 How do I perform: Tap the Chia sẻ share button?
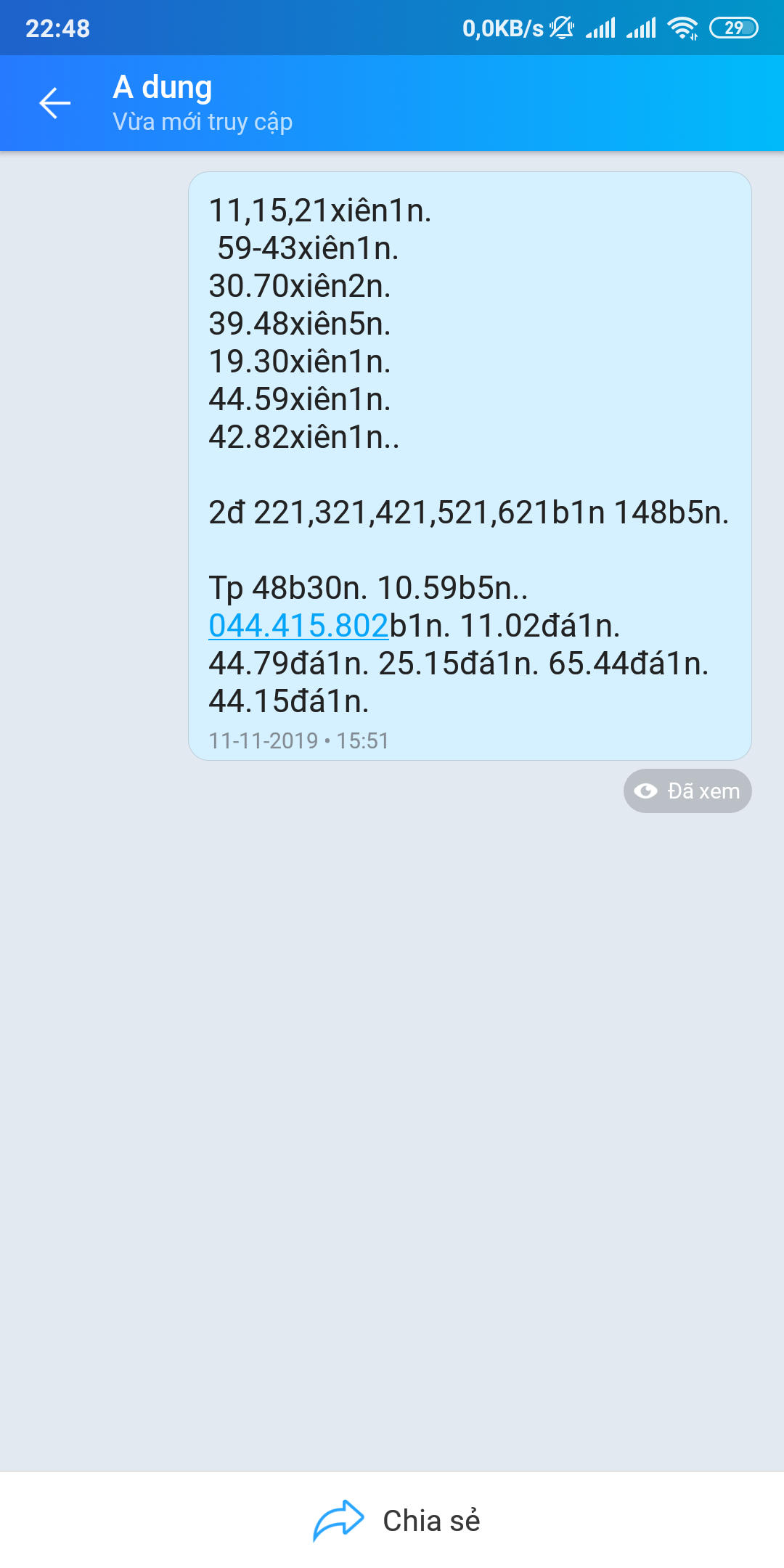(396, 1520)
